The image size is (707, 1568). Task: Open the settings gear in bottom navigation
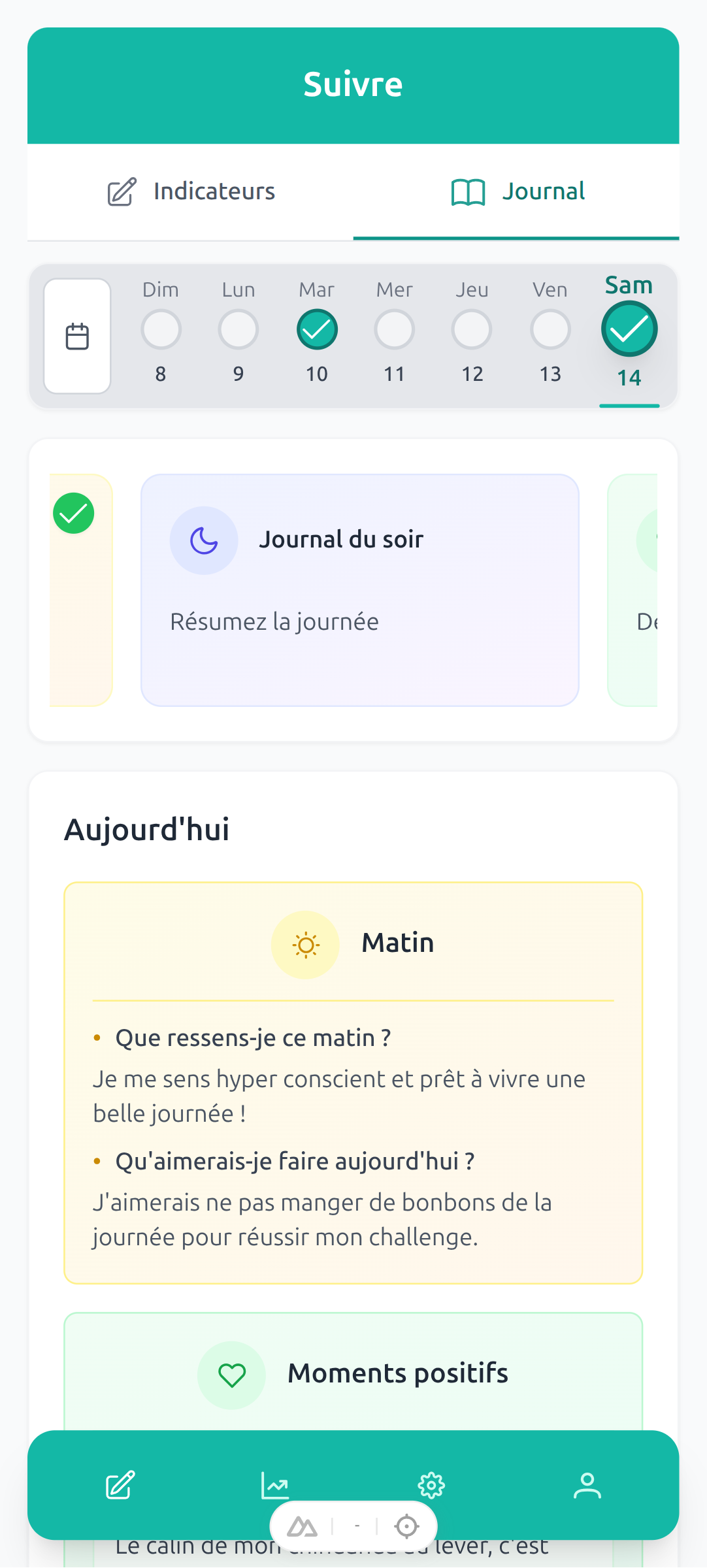coord(431,1484)
